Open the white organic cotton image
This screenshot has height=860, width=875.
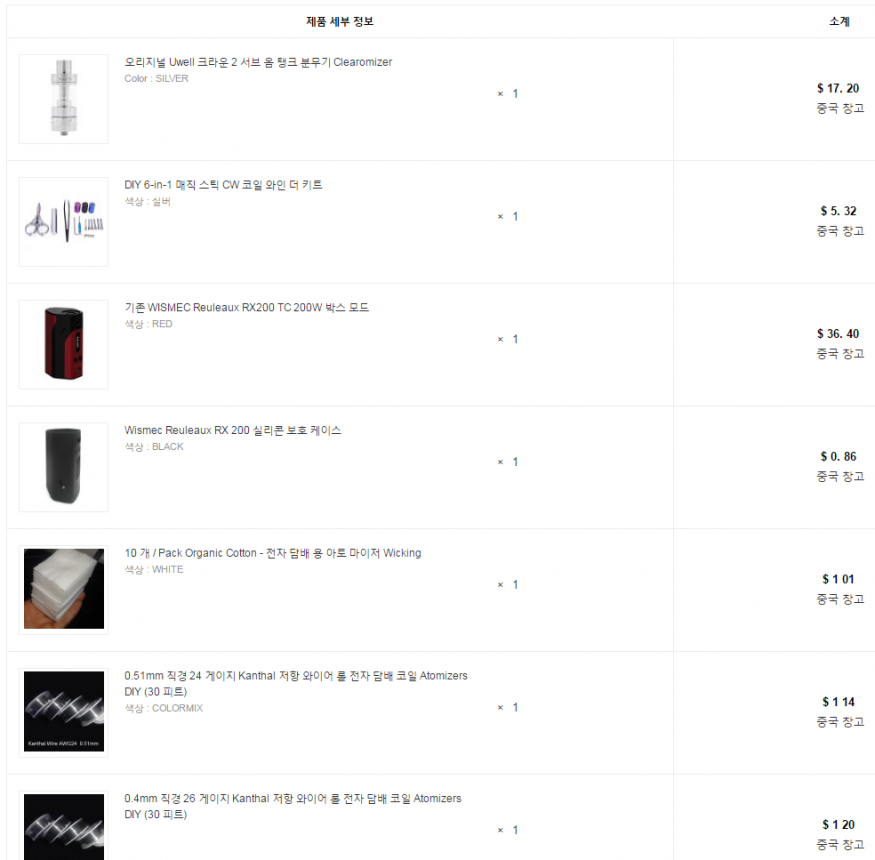pos(63,590)
